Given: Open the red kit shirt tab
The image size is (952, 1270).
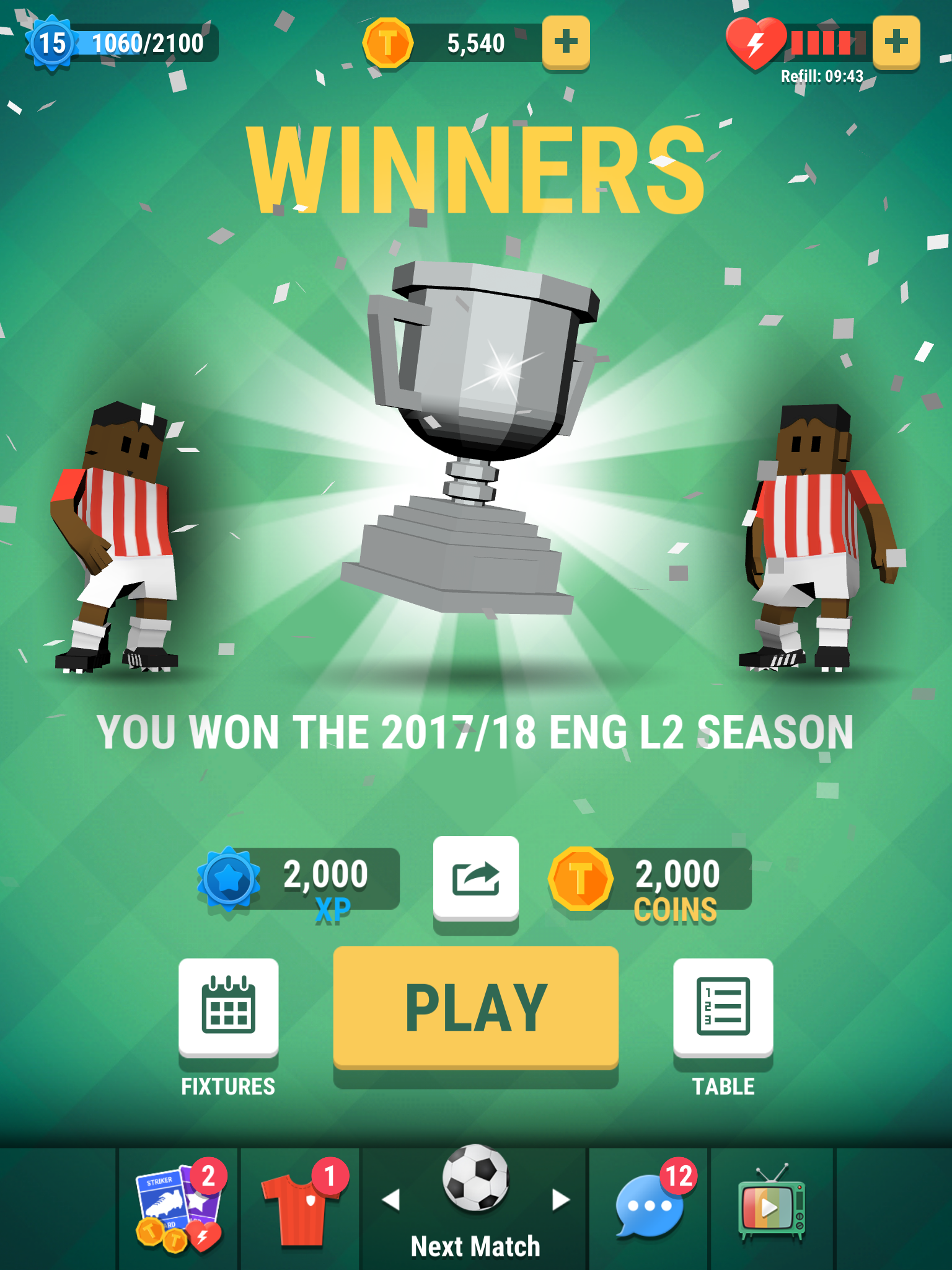Looking at the screenshot, I should click(x=301, y=1206).
